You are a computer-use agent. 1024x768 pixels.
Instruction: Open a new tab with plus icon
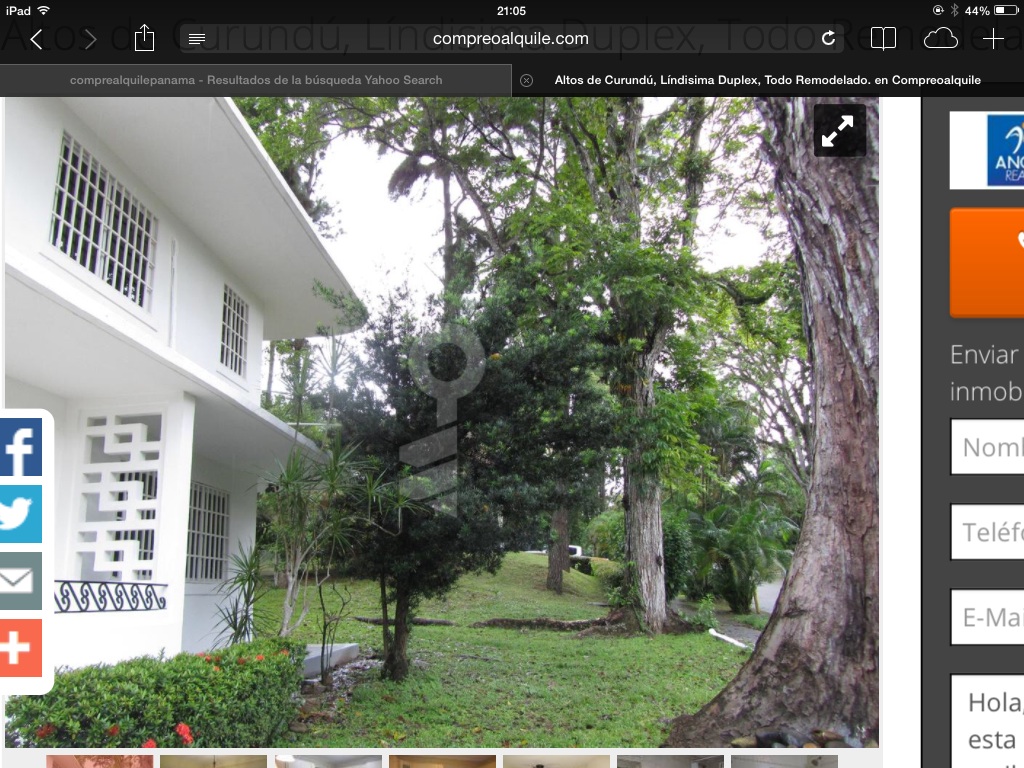click(x=993, y=39)
